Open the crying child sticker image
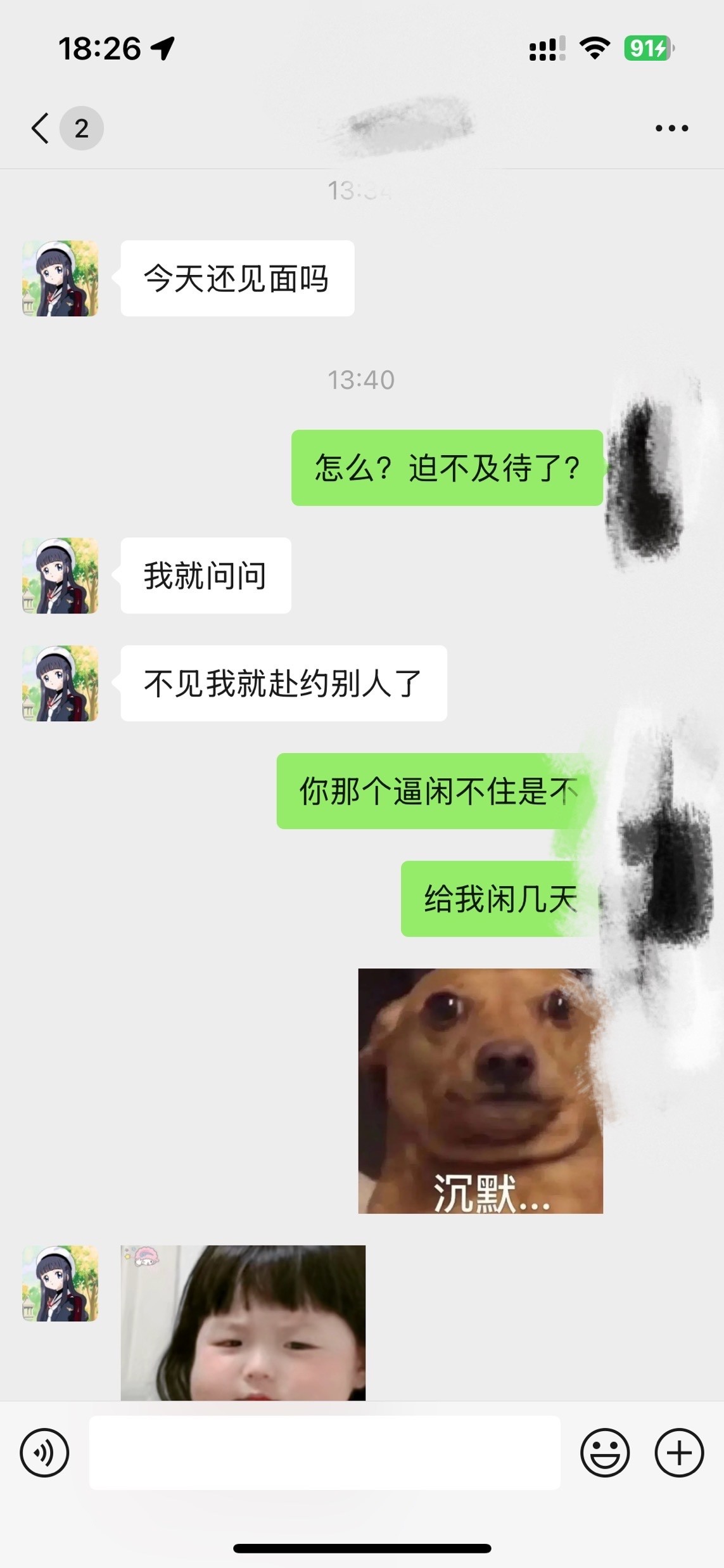 [x=243, y=1323]
